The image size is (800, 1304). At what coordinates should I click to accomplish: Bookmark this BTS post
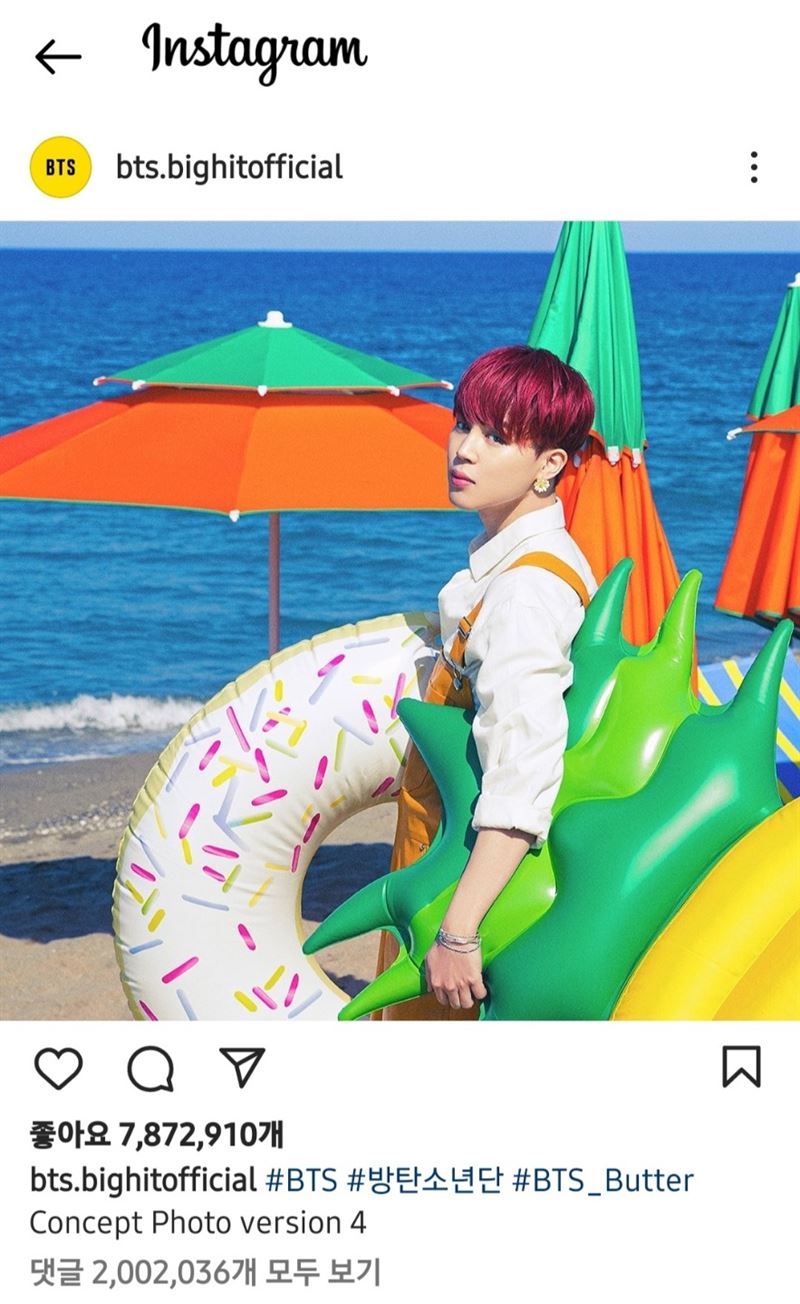tap(741, 1067)
